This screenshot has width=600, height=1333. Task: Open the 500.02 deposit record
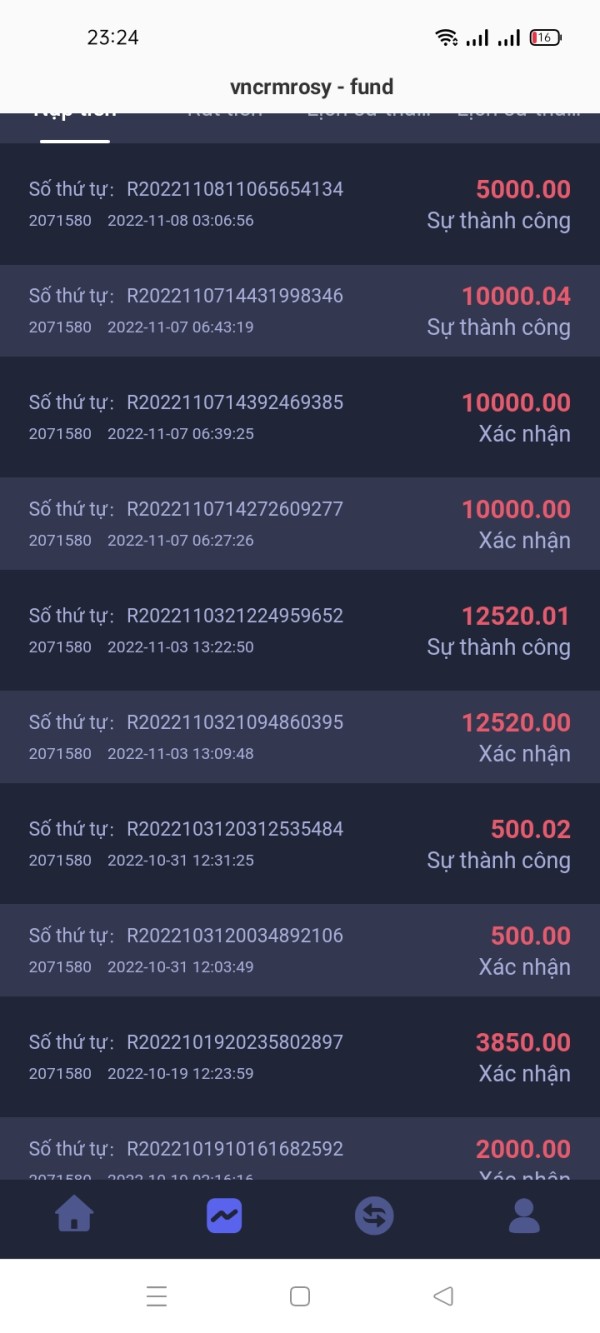point(300,844)
